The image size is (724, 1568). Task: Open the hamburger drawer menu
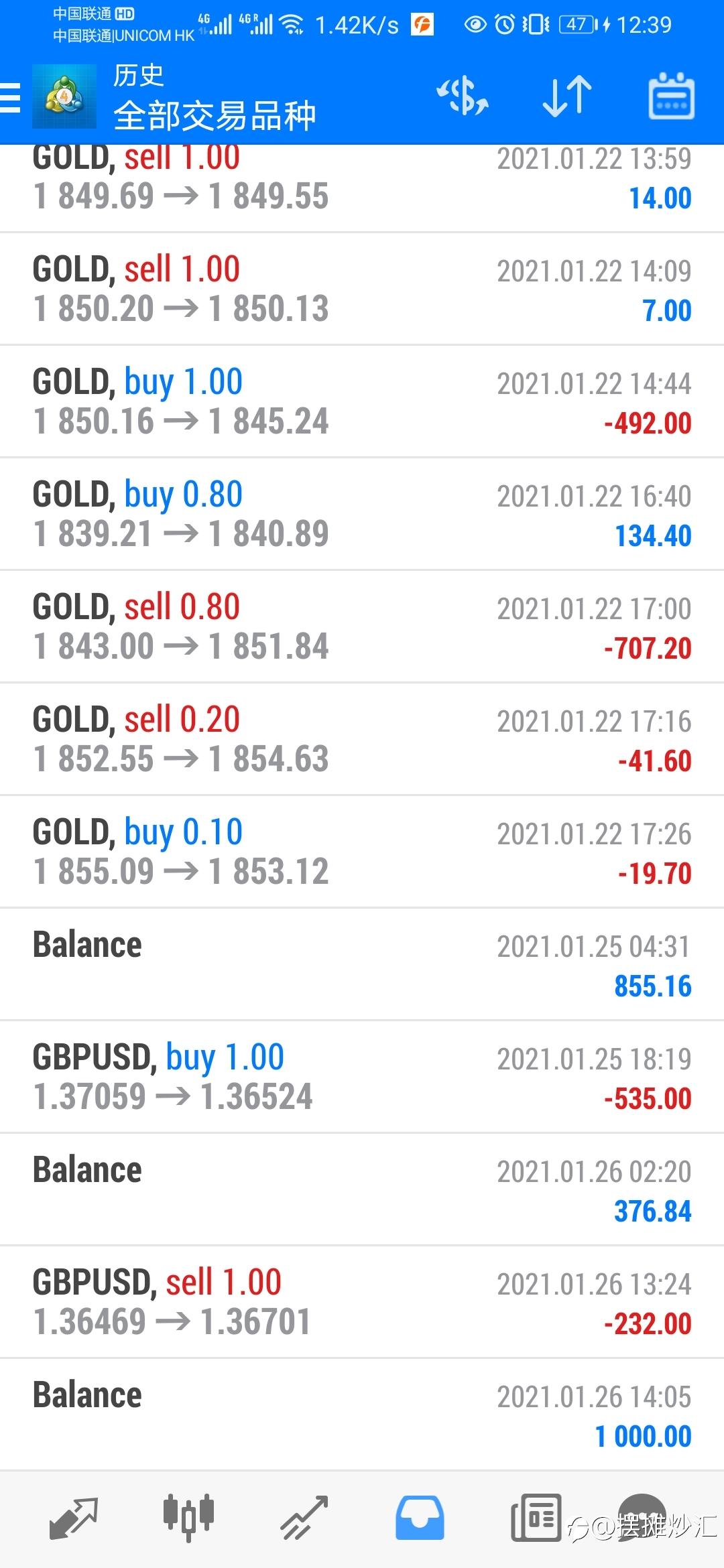tap(10, 98)
